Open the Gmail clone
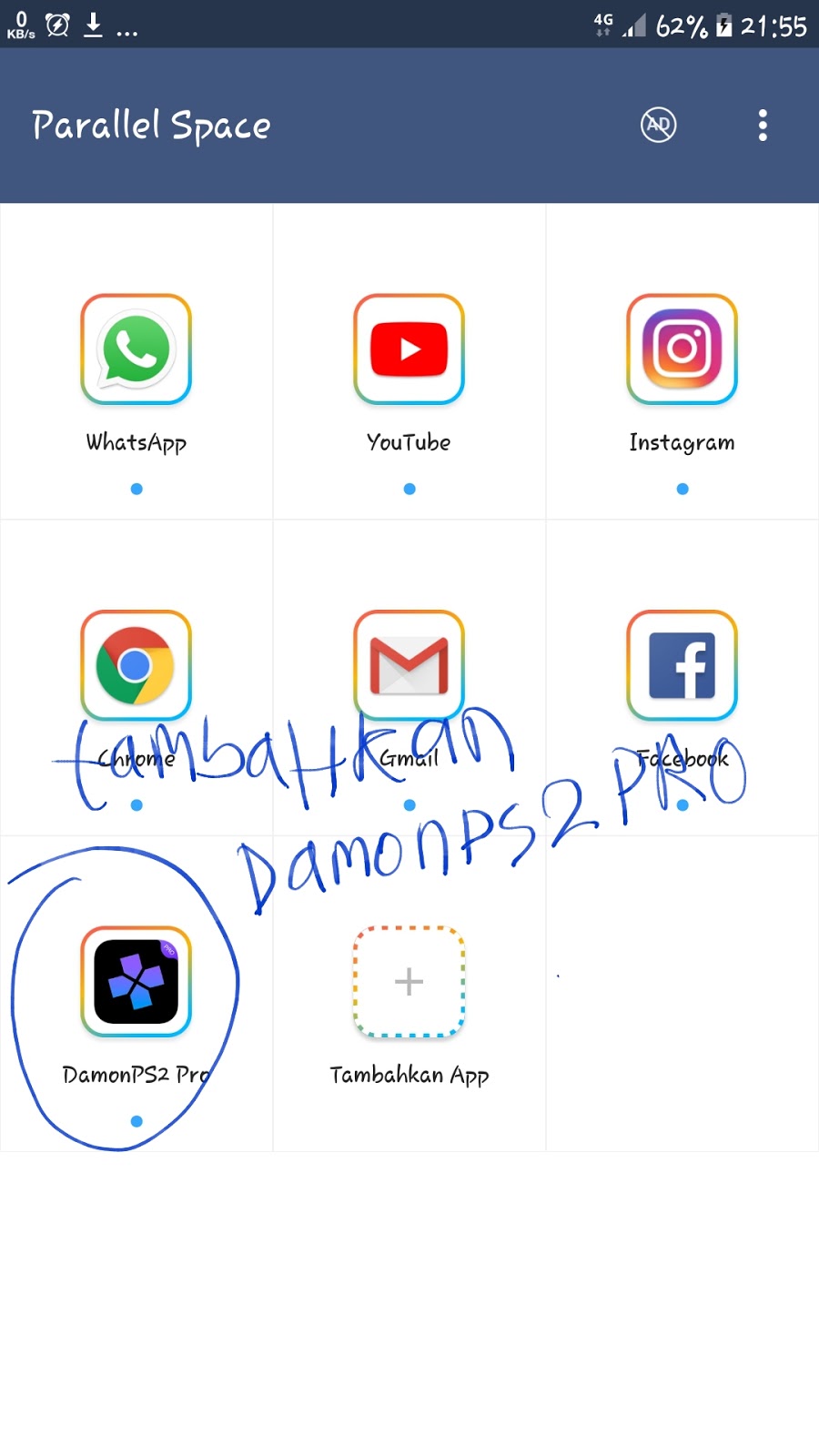Image resolution: width=819 pixels, height=1456 pixels. click(x=409, y=665)
